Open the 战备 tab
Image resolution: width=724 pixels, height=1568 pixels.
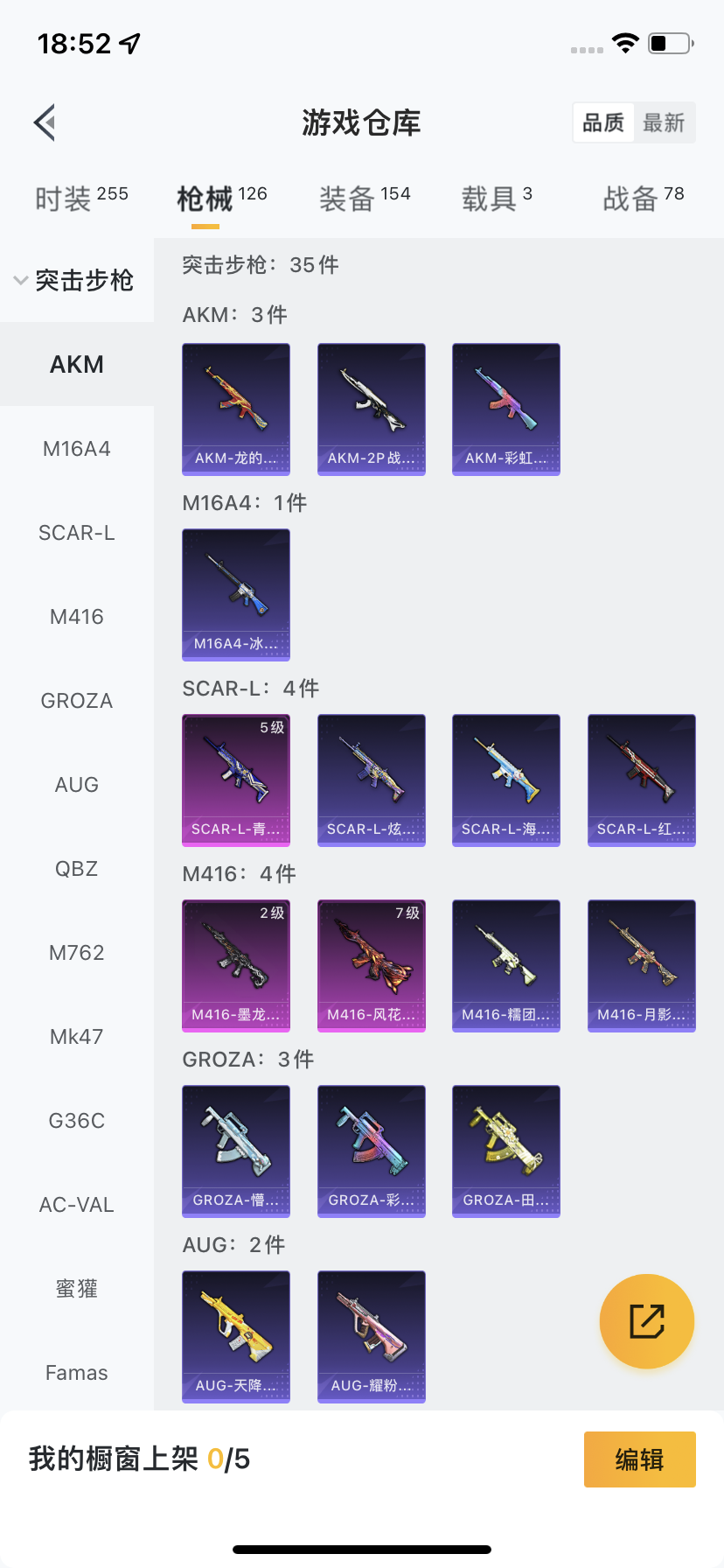[644, 199]
